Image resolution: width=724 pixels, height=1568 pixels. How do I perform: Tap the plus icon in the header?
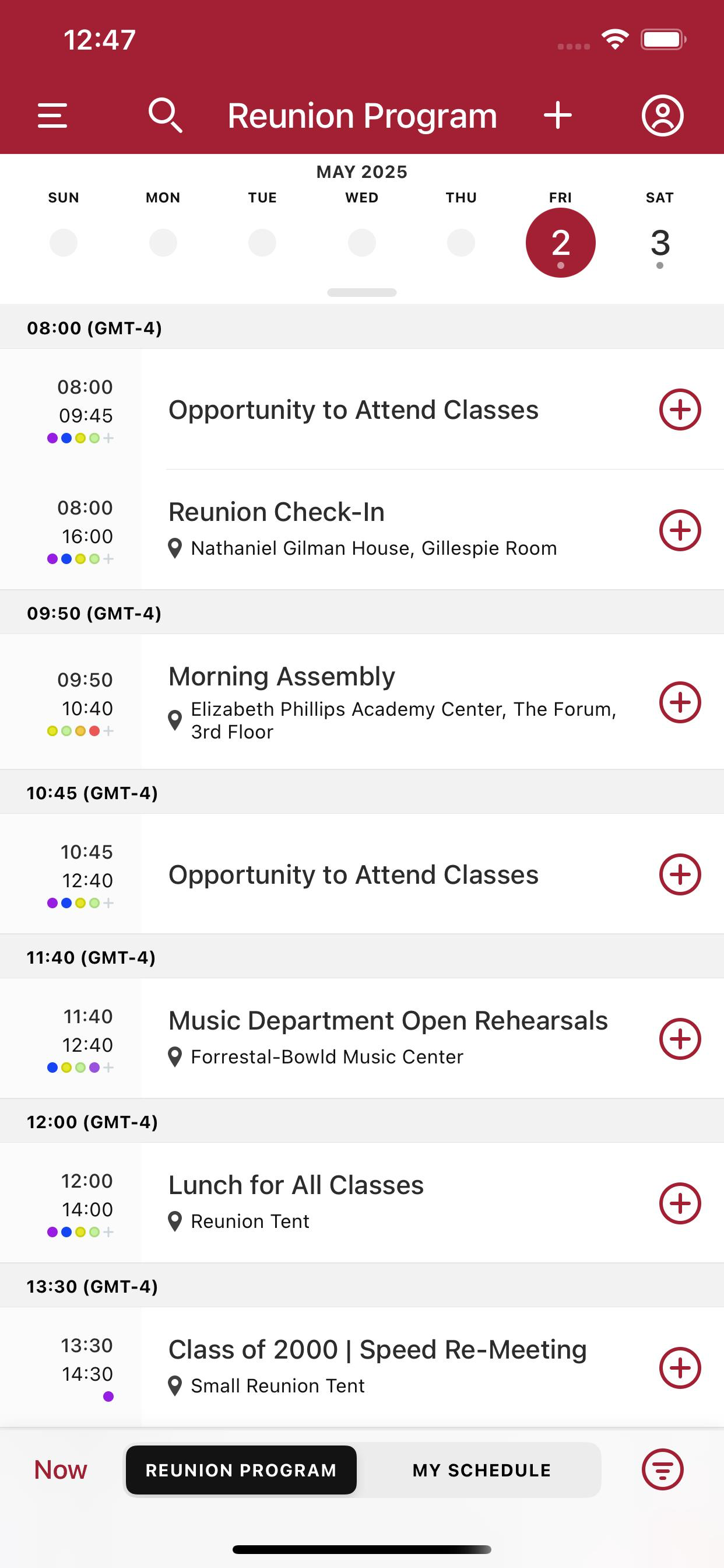pyautogui.click(x=557, y=116)
